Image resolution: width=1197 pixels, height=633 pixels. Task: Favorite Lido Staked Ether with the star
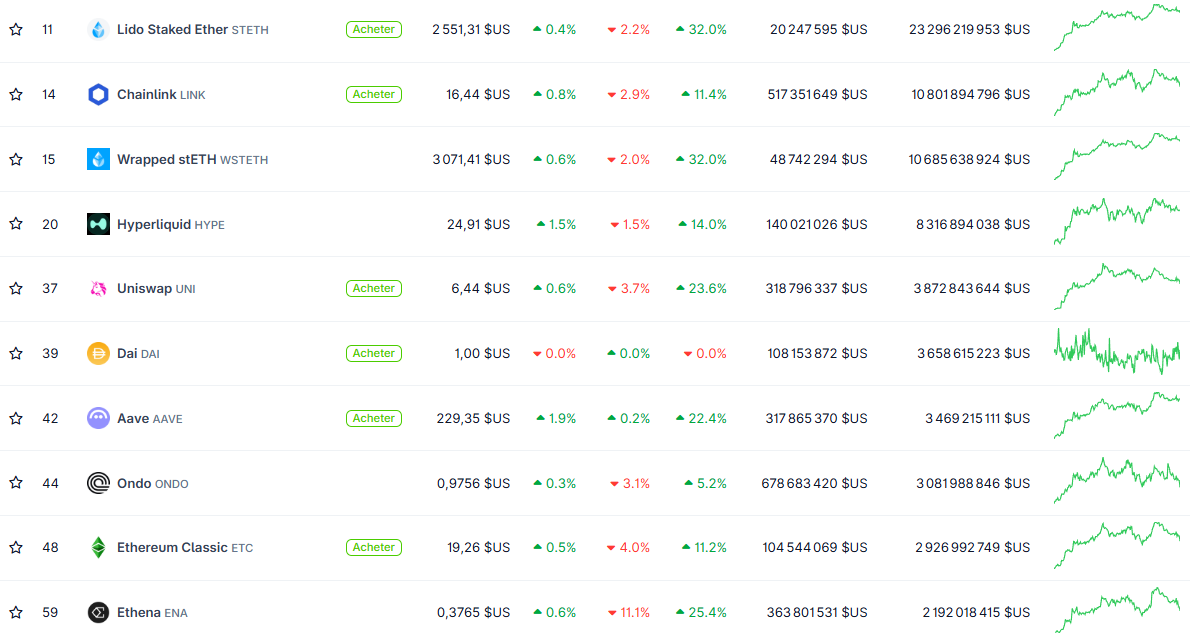tap(16, 30)
